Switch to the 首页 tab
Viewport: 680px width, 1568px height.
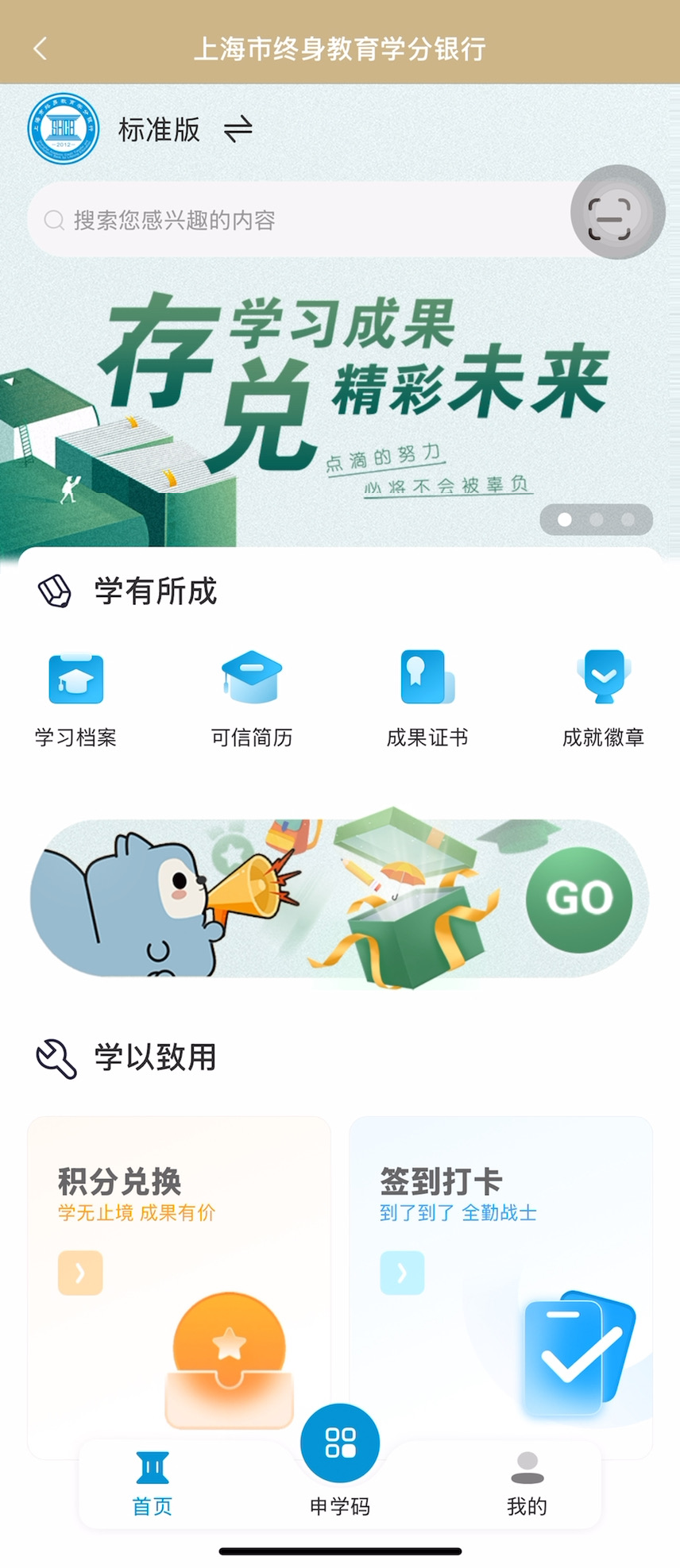click(152, 1483)
